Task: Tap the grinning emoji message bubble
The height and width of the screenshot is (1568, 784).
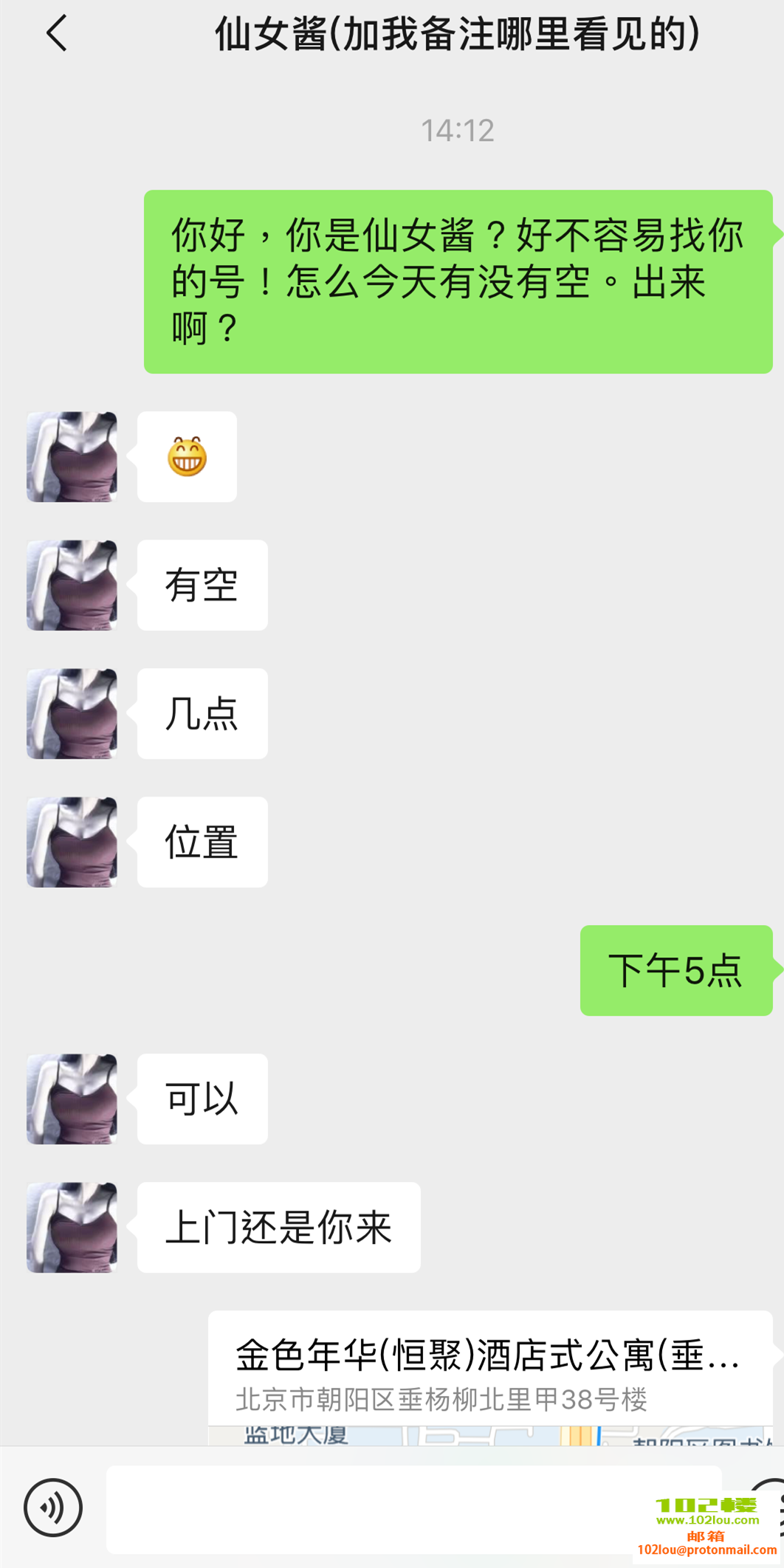Action: pos(187,456)
